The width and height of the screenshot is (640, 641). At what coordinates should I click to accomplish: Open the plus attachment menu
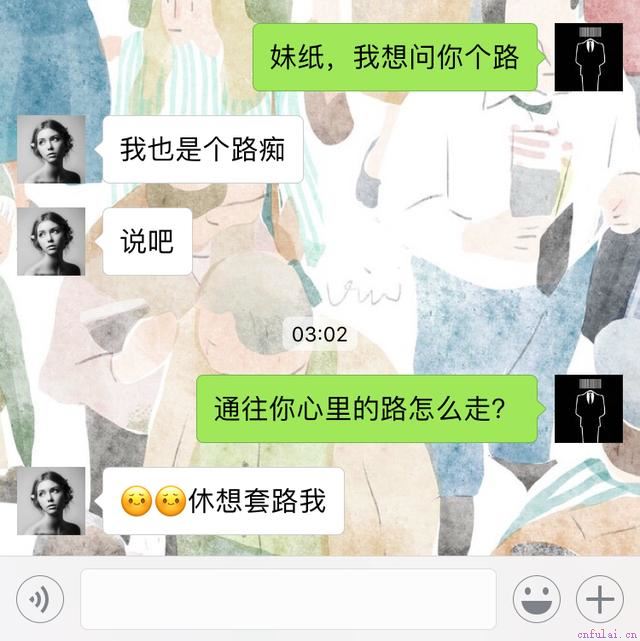tap(599, 599)
